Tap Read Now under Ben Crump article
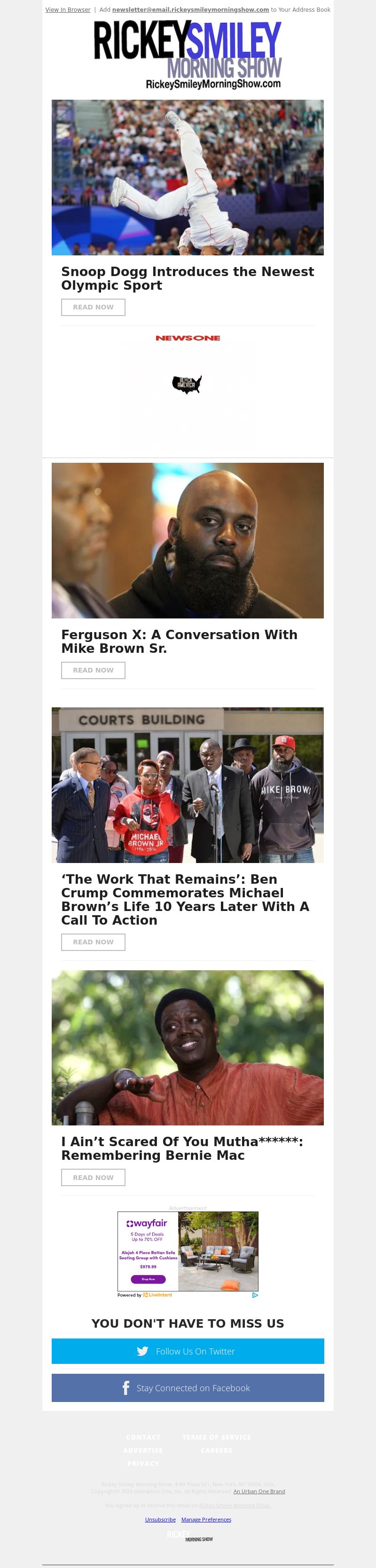Viewport: 376px width, 1568px height. (x=93, y=942)
